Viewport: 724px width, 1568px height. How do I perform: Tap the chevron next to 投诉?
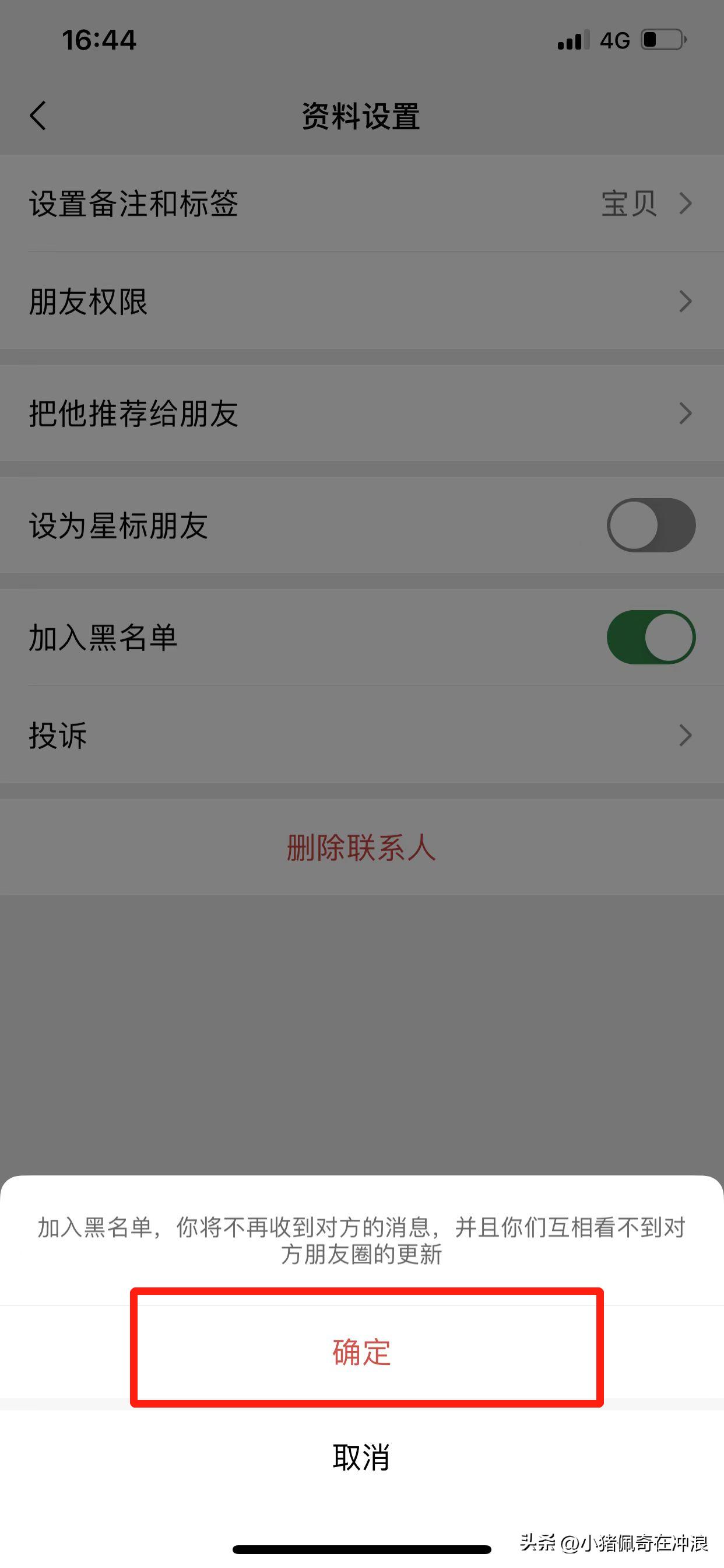[x=686, y=736]
